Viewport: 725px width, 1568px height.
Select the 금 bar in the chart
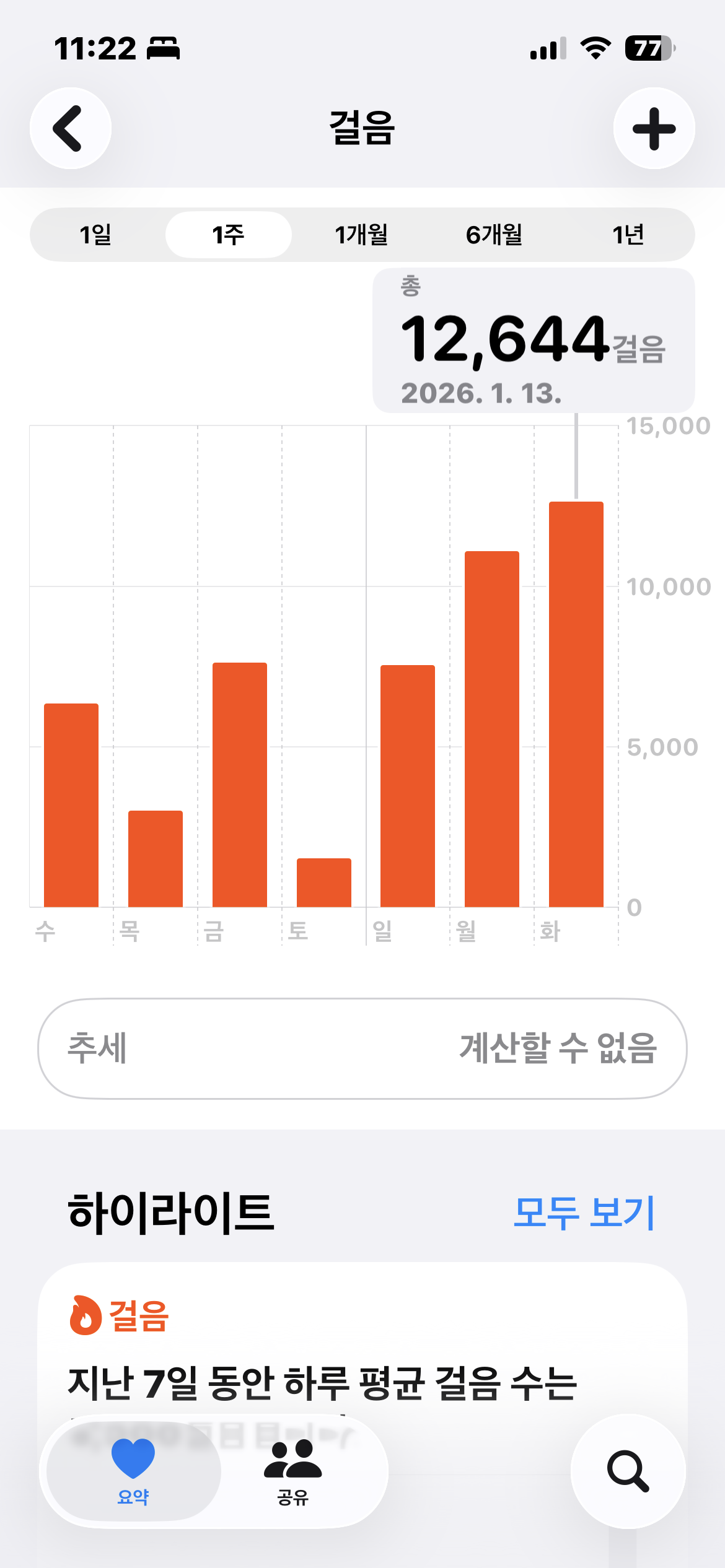[240, 785]
